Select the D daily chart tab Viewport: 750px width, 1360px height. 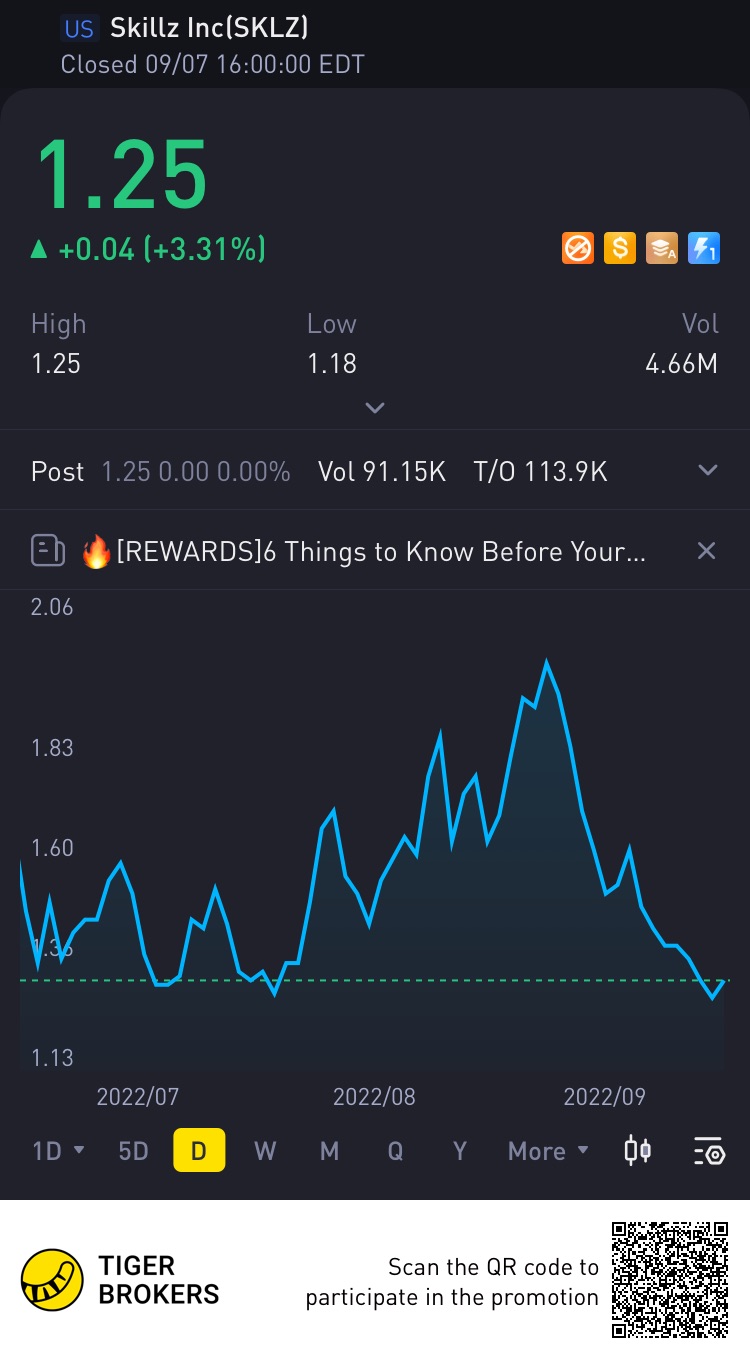click(199, 1151)
